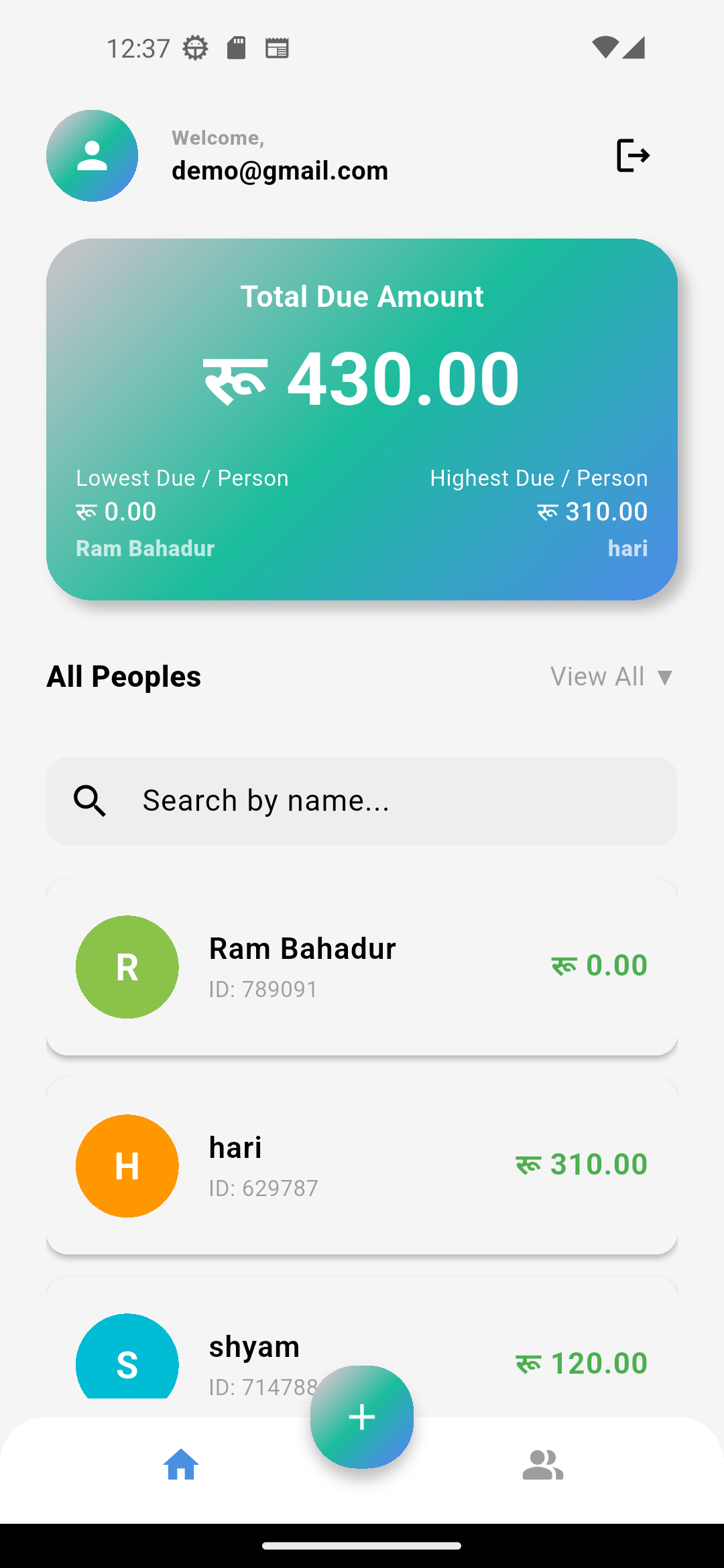Open shyam's due details
Image resolution: width=724 pixels, height=1568 pixels.
pyautogui.click(x=469, y=1347)
